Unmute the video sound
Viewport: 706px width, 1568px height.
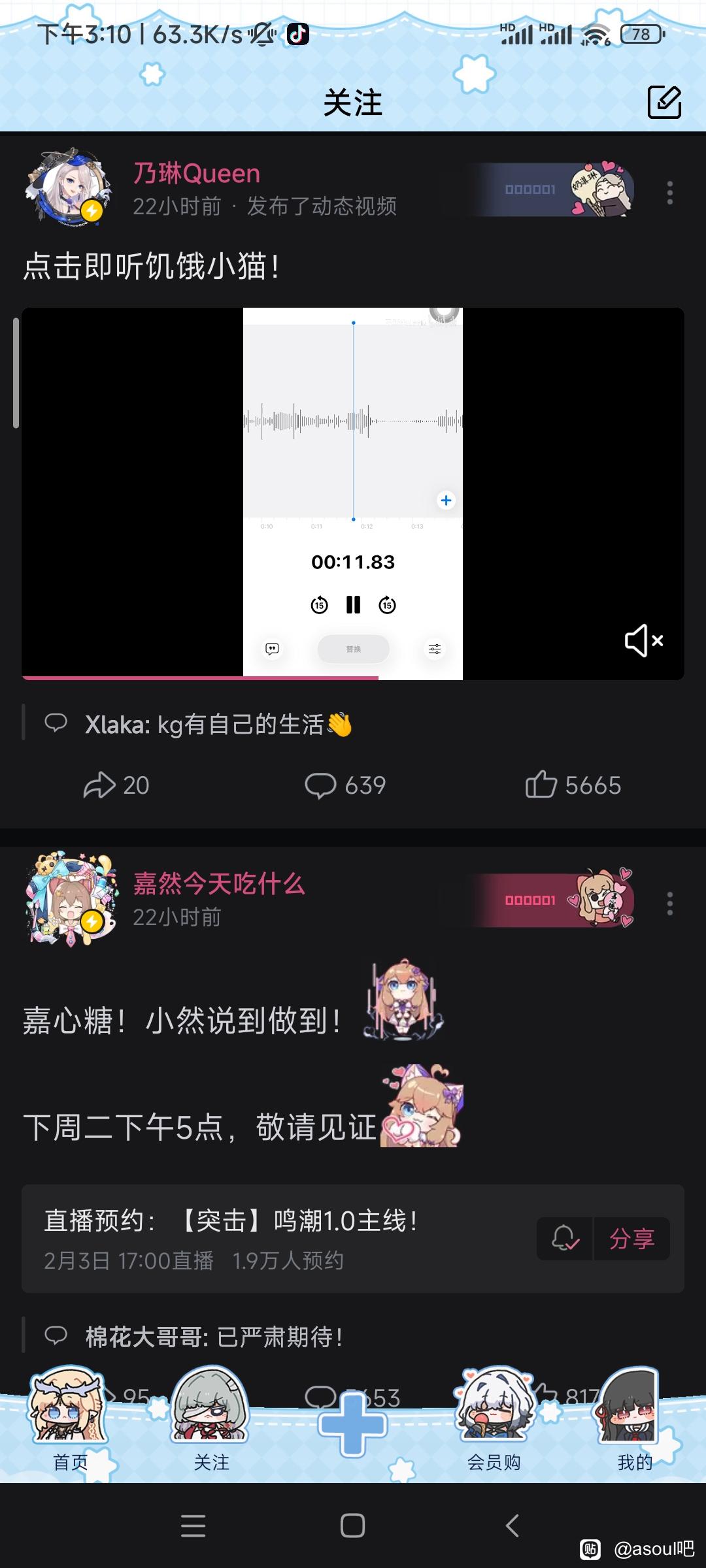(643, 640)
